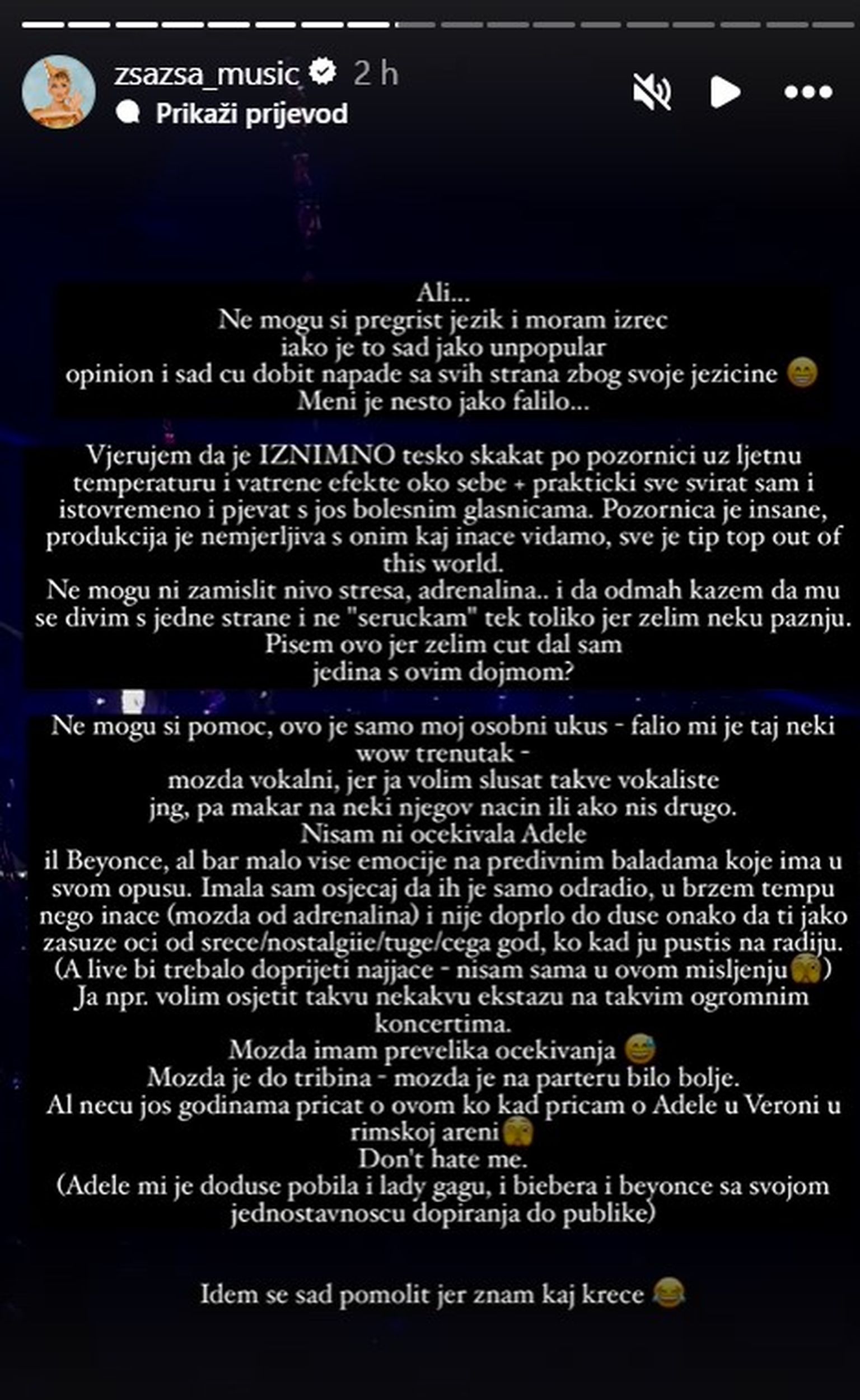
Task: Unmute the story sound
Action: [x=652, y=92]
